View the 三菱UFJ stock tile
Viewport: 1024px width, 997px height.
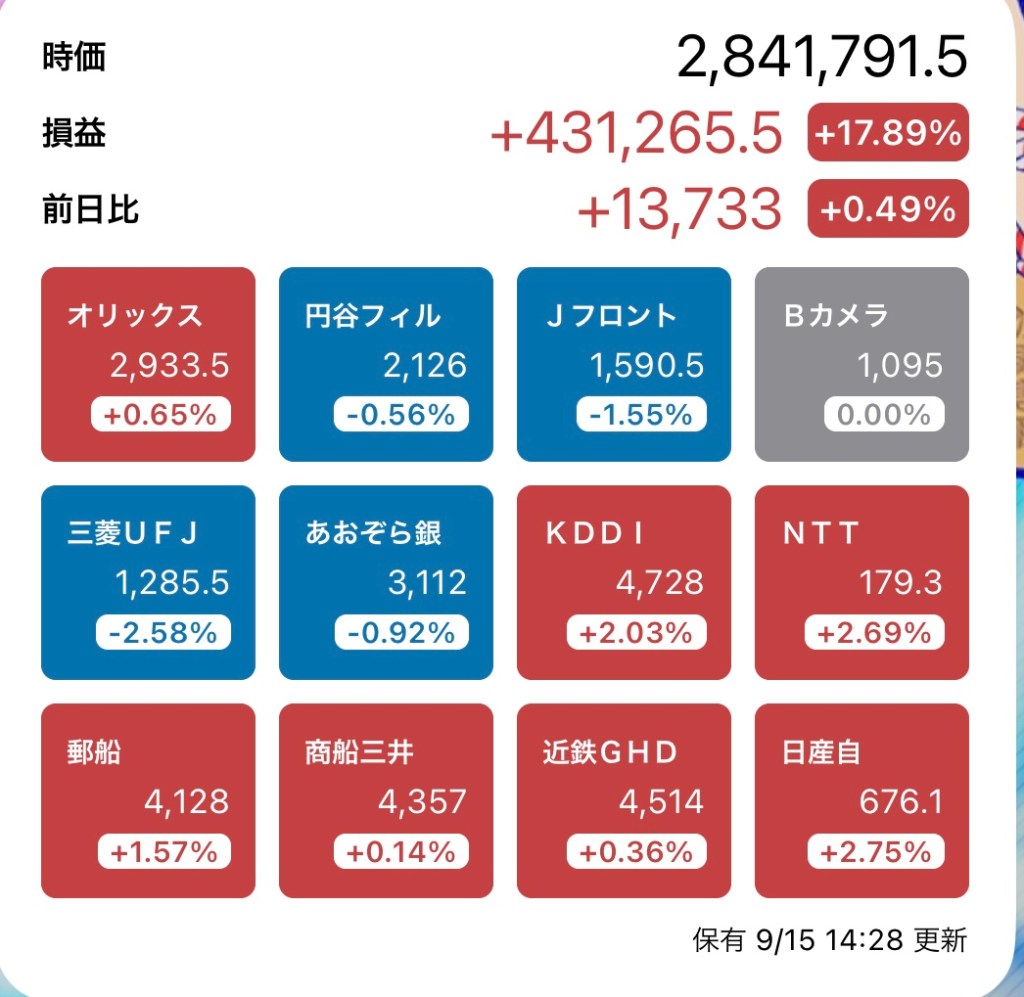pyautogui.click(x=148, y=582)
